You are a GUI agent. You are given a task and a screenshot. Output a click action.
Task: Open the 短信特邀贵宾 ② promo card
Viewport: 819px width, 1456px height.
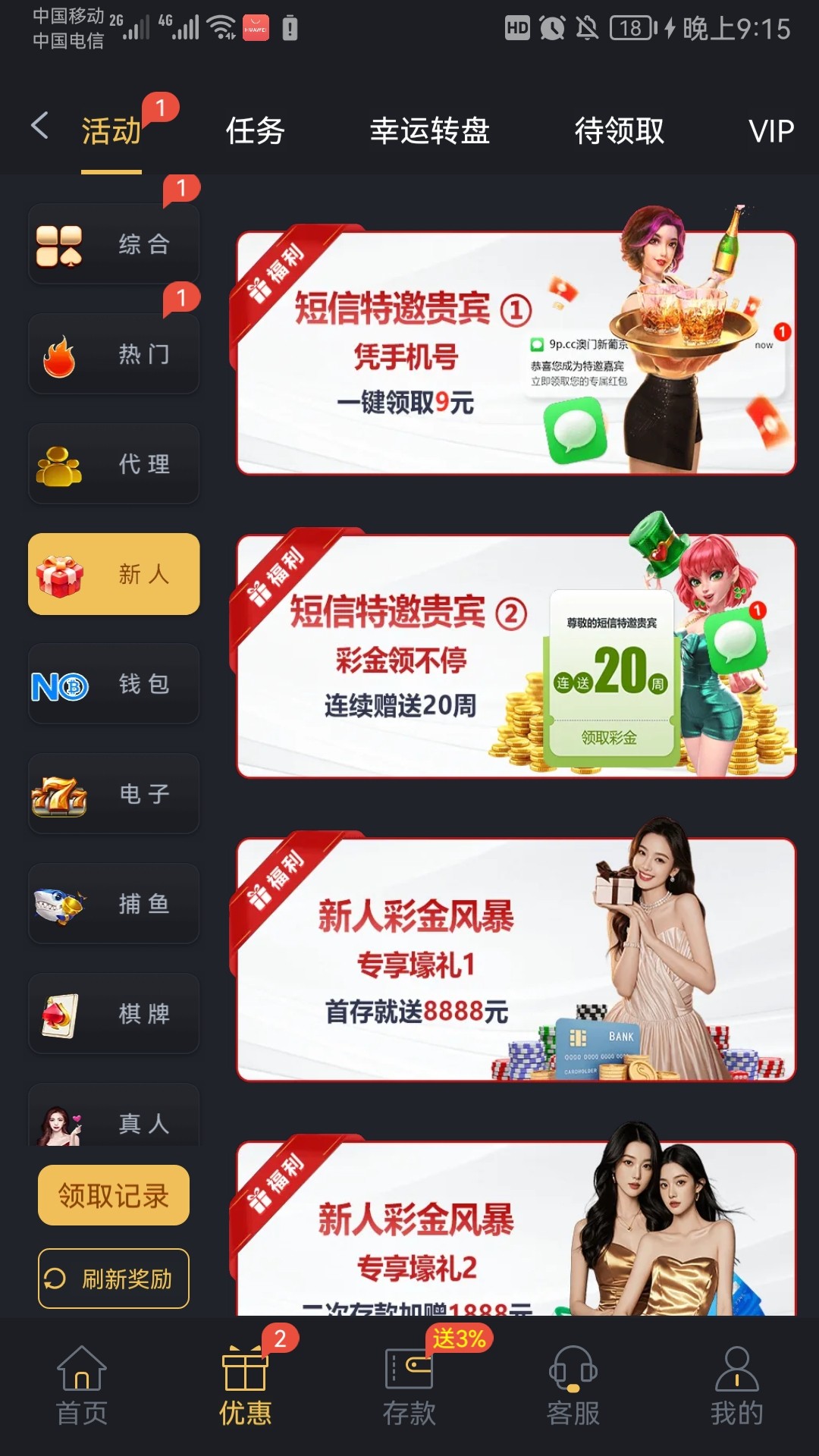516,657
